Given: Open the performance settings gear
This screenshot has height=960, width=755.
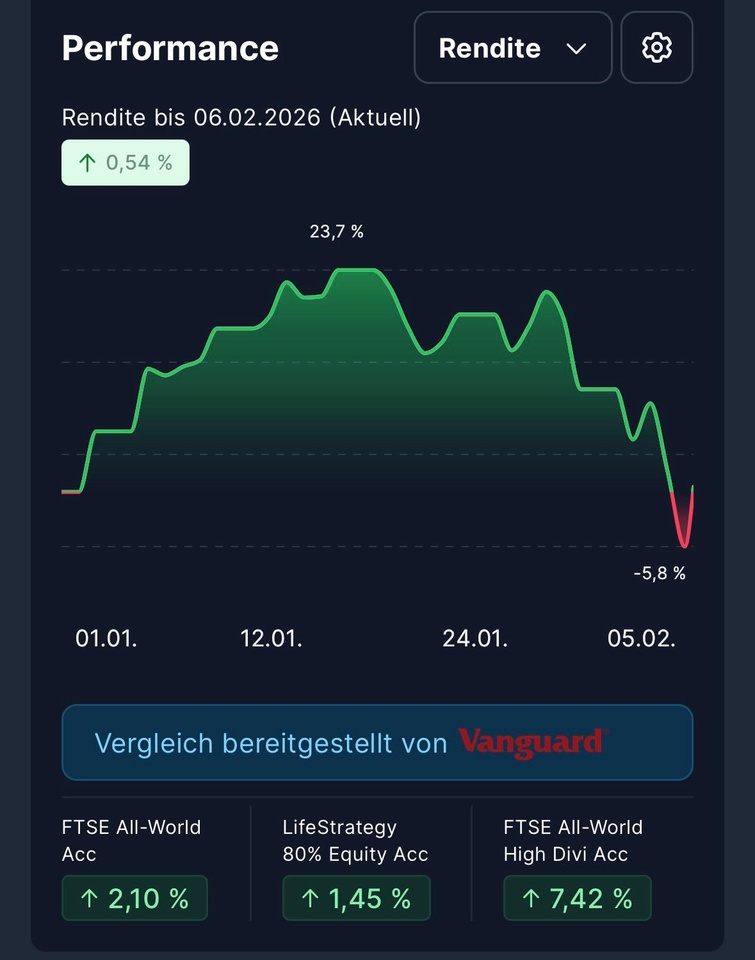Looking at the screenshot, I should 656,48.
